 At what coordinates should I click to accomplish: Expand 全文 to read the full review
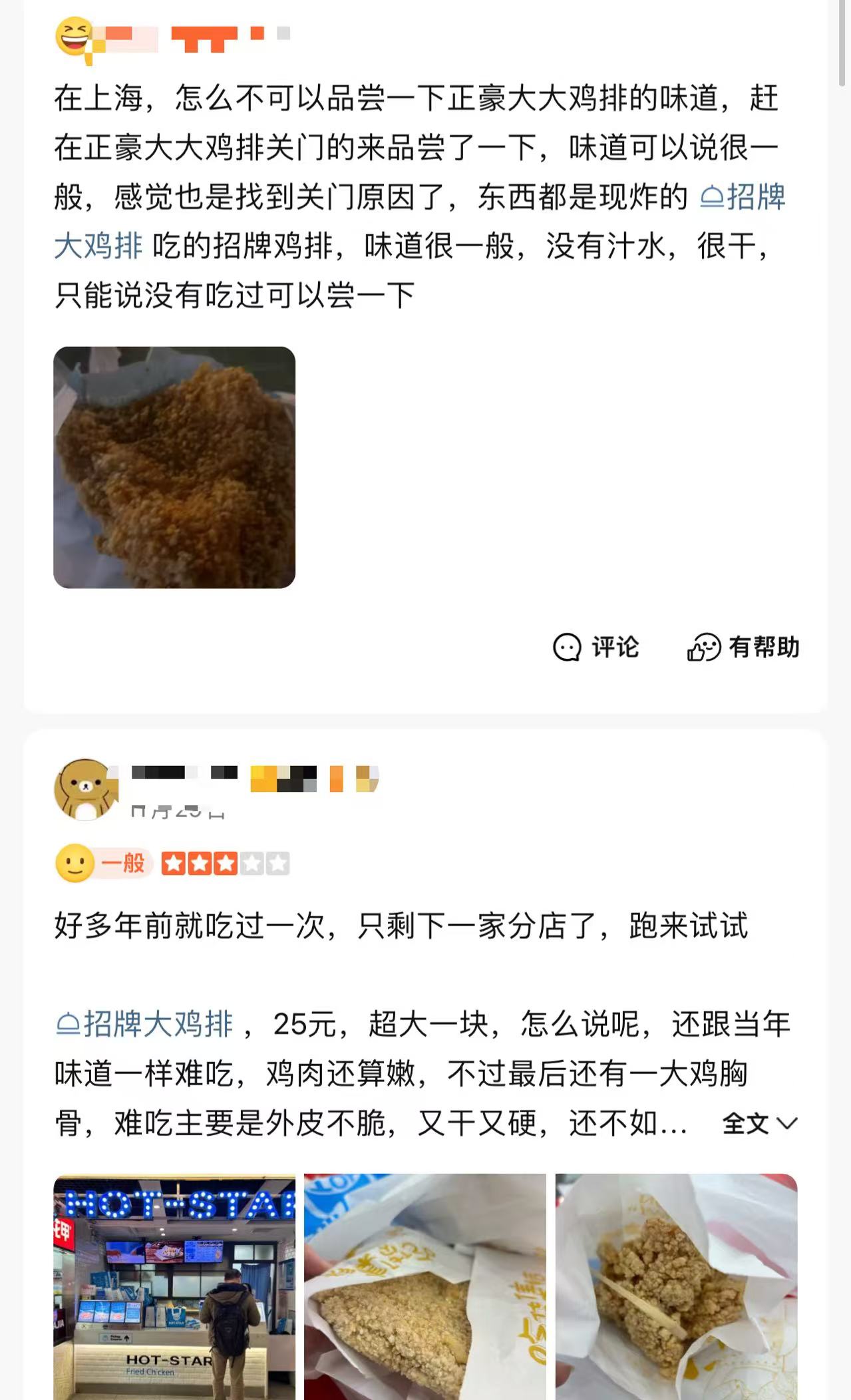[x=759, y=1124]
